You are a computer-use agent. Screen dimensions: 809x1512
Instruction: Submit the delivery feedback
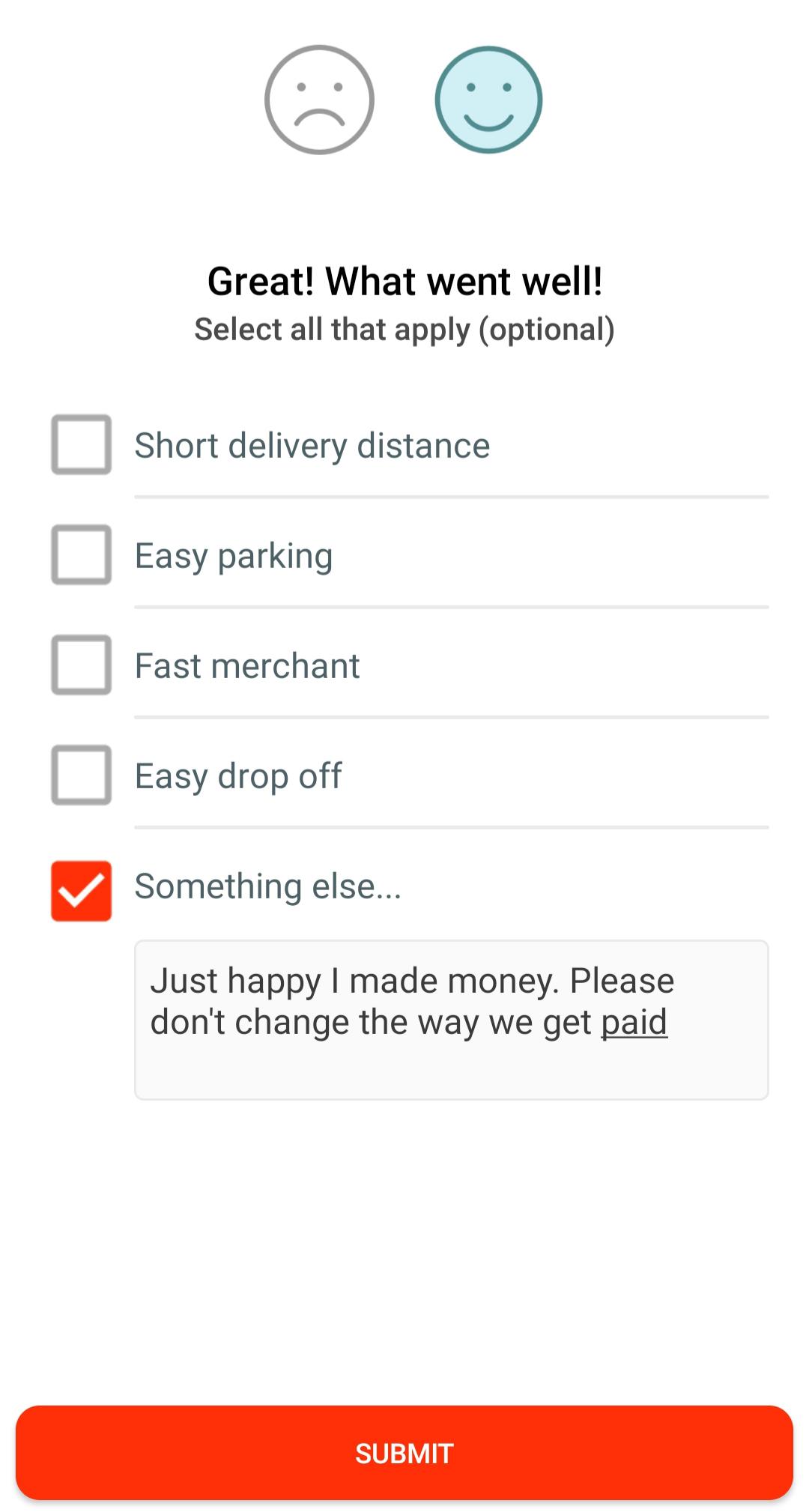pyautogui.click(x=404, y=1453)
